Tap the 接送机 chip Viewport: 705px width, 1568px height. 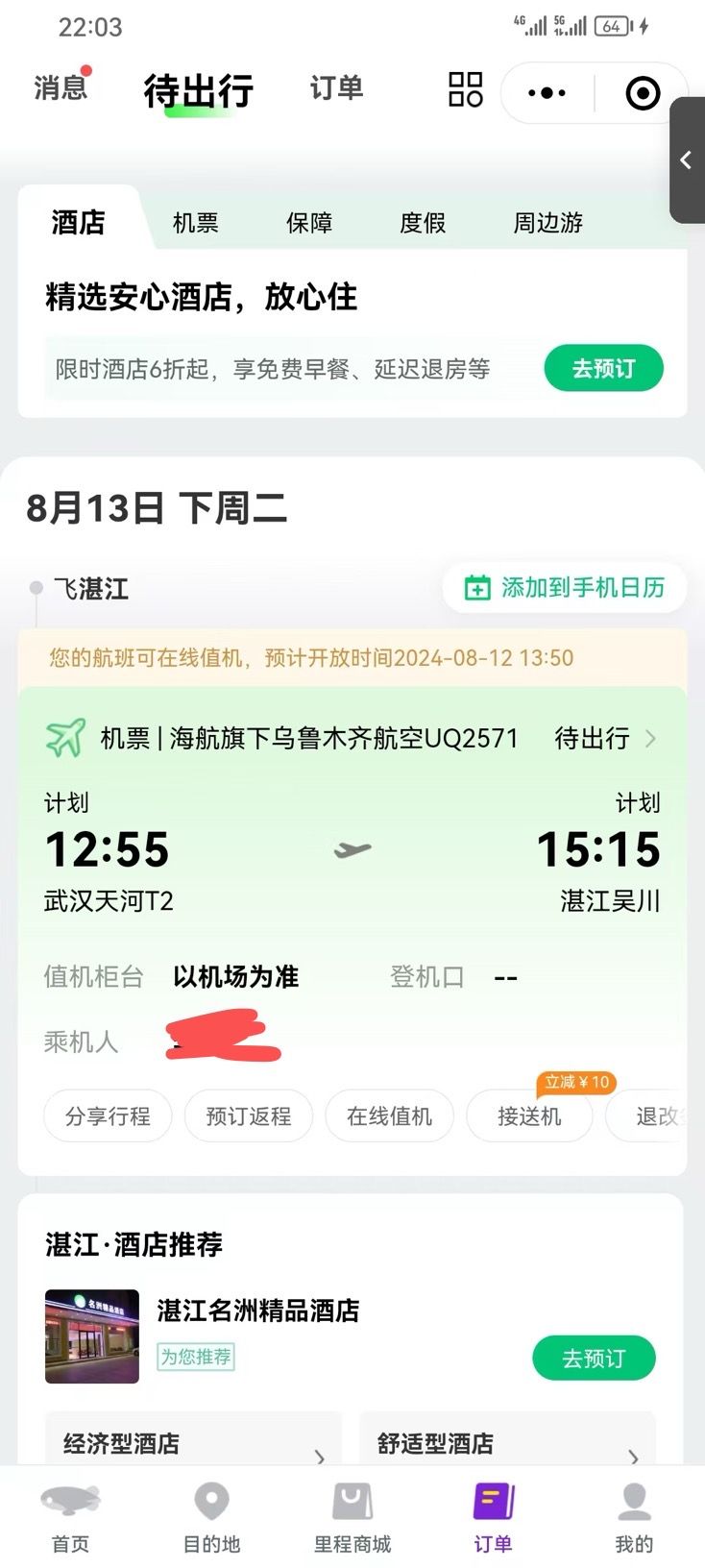(x=529, y=1116)
